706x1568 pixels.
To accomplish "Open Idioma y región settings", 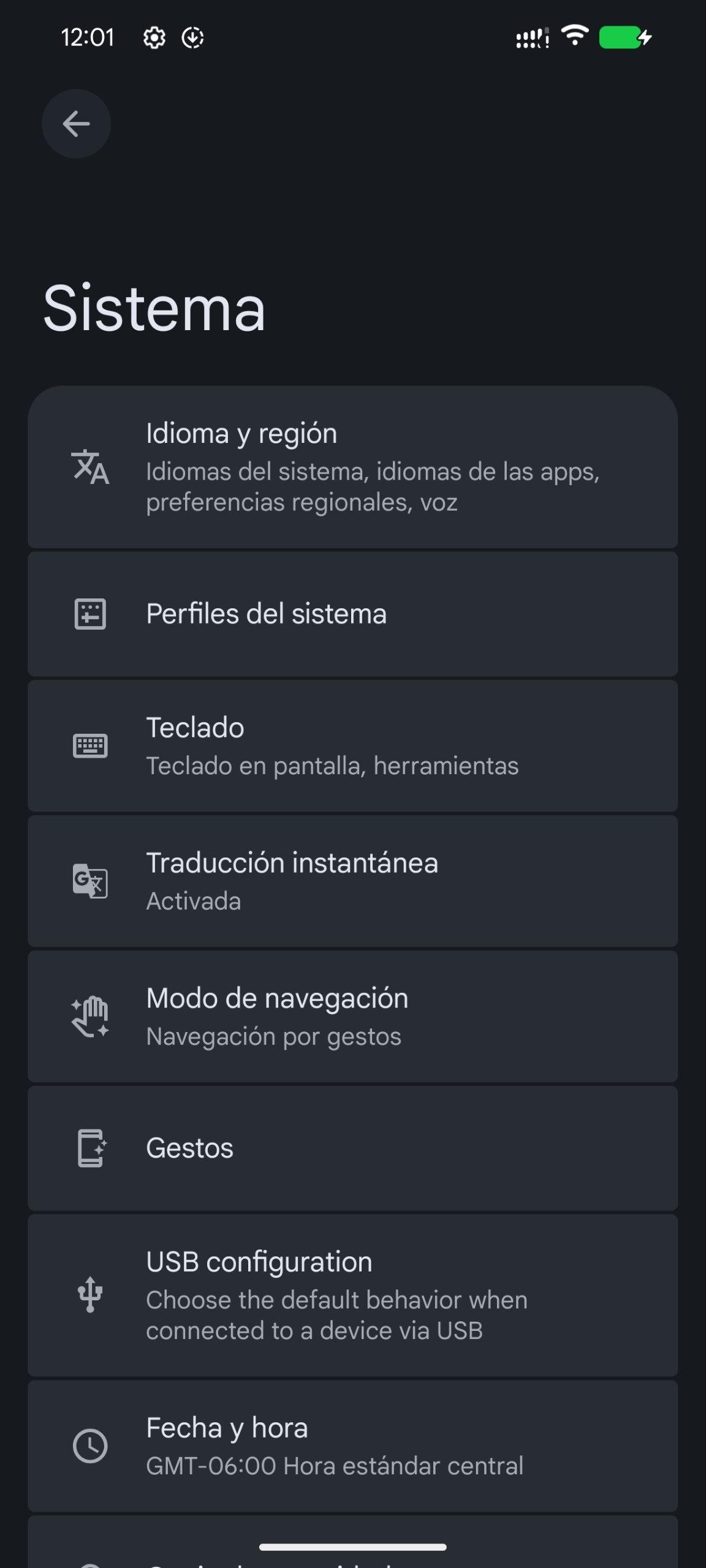I will 352,467.
